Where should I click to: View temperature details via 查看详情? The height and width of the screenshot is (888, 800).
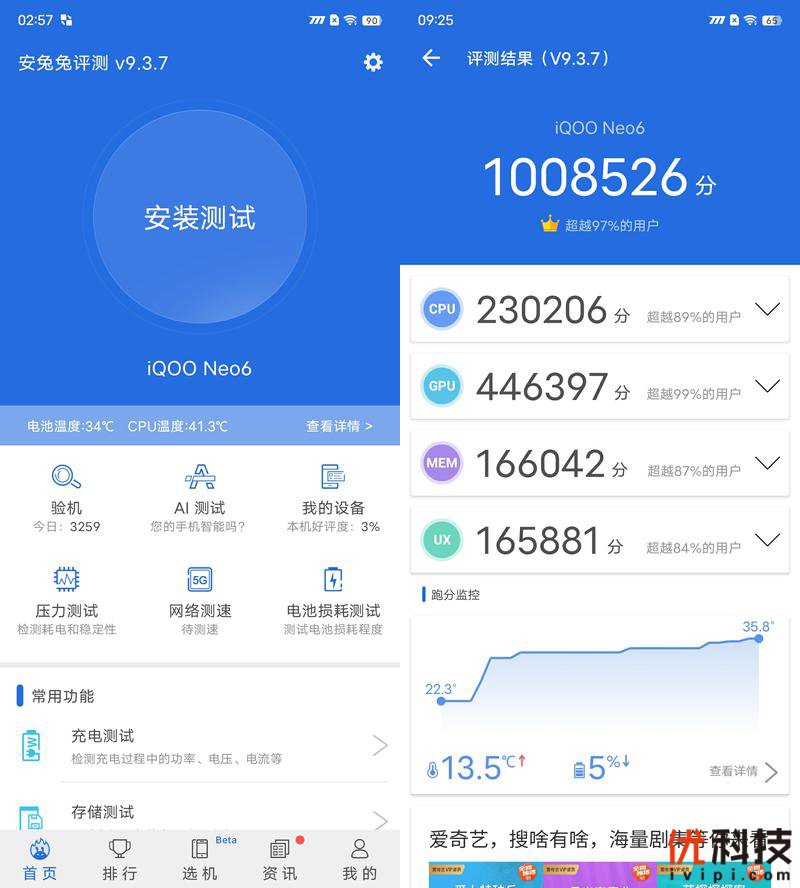pyautogui.click(x=339, y=426)
